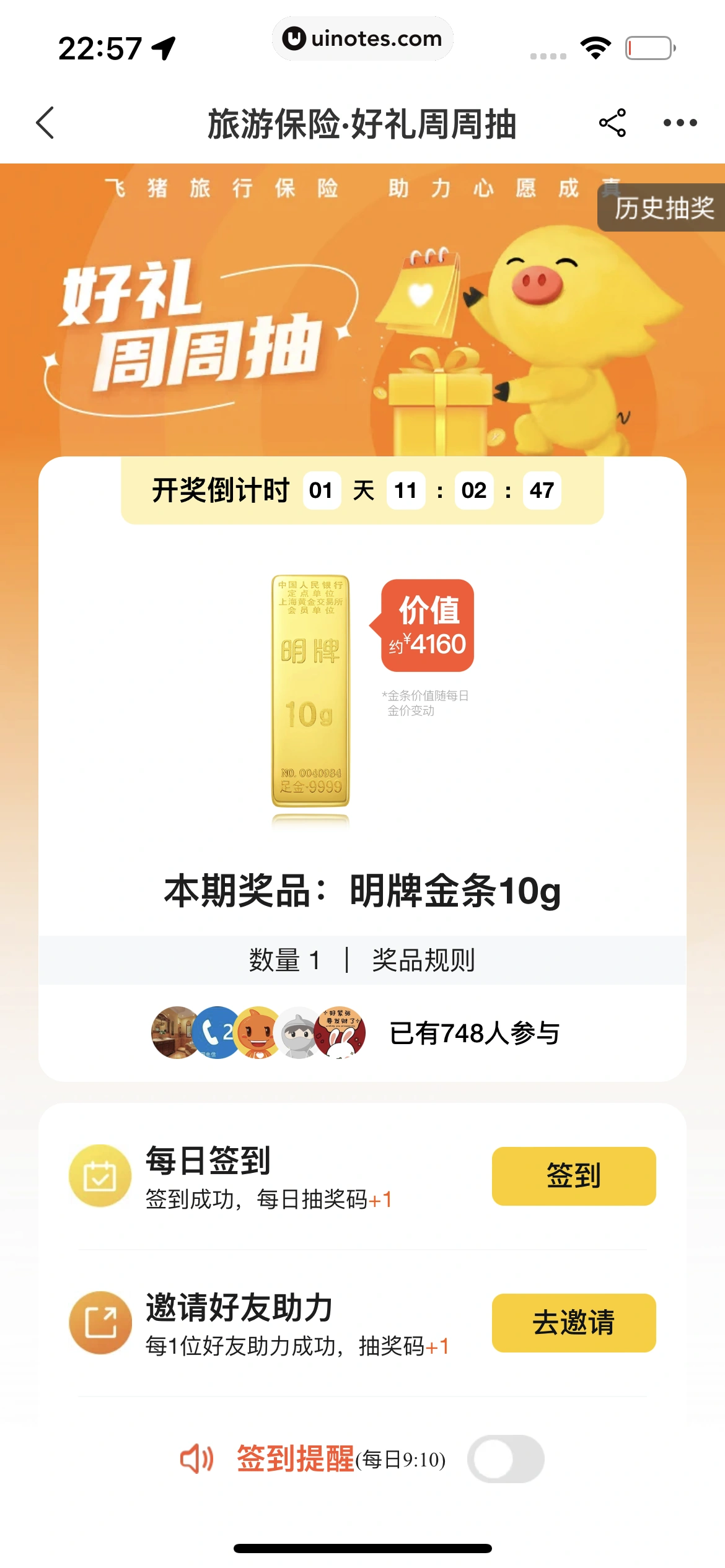Tap 去邀请 to invite friends
This screenshot has height=1568, width=725.
tap(573, 1322)
